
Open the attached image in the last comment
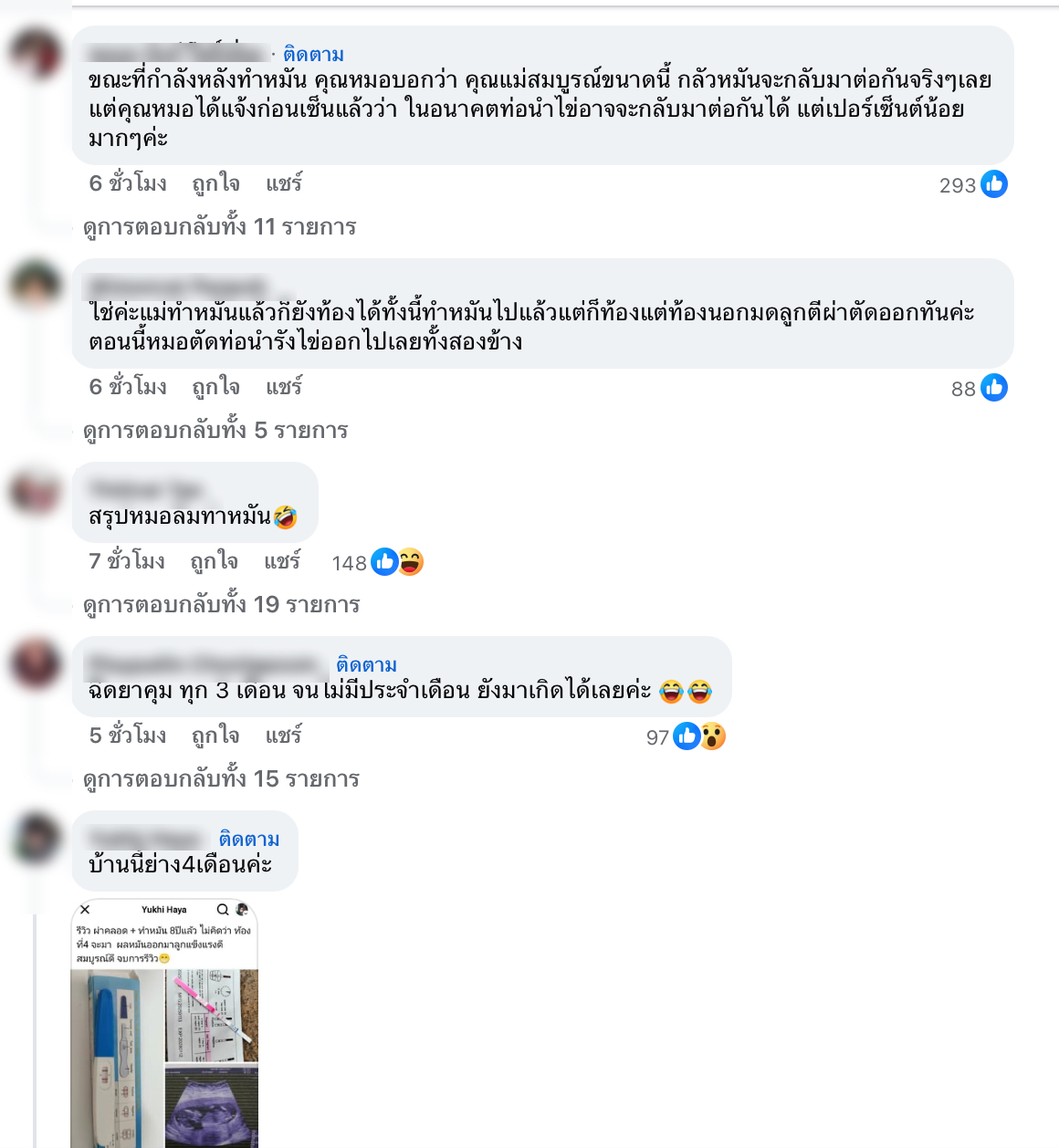[x=164, y=1022]
